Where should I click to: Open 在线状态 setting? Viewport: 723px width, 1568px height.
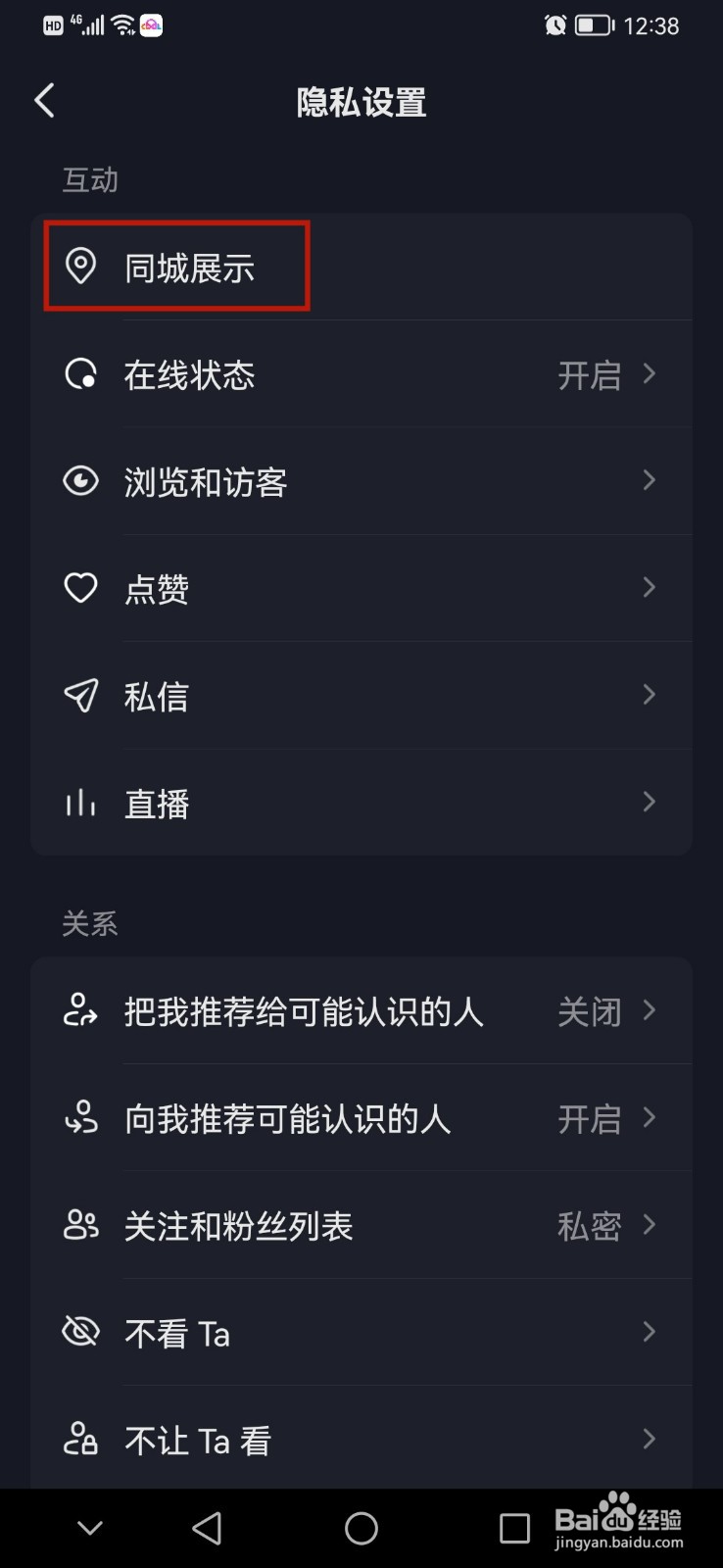tap(361, 374)
